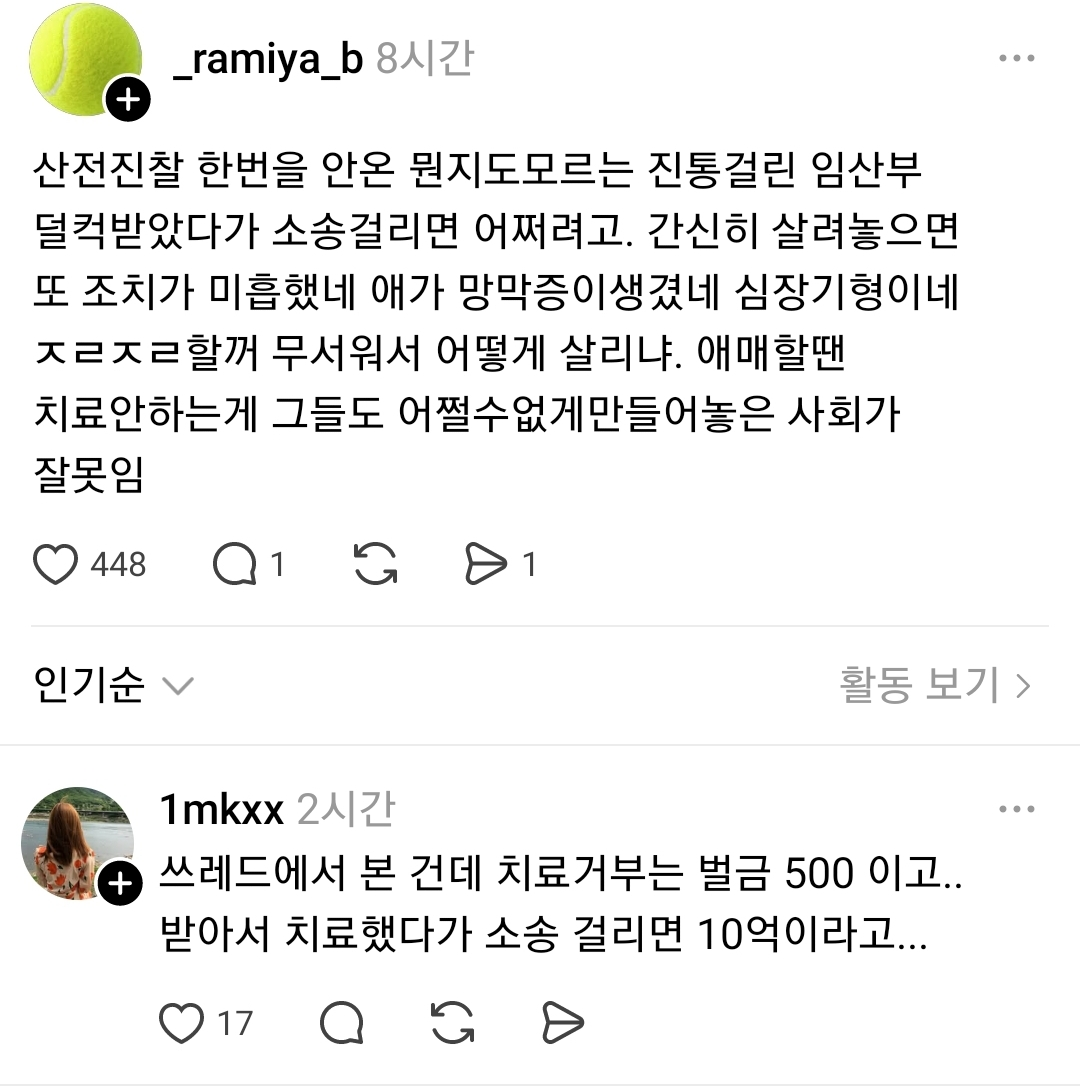1080x1086 pixels.
Task: Open 활동 보기 activity view
Action: (935, 686)
